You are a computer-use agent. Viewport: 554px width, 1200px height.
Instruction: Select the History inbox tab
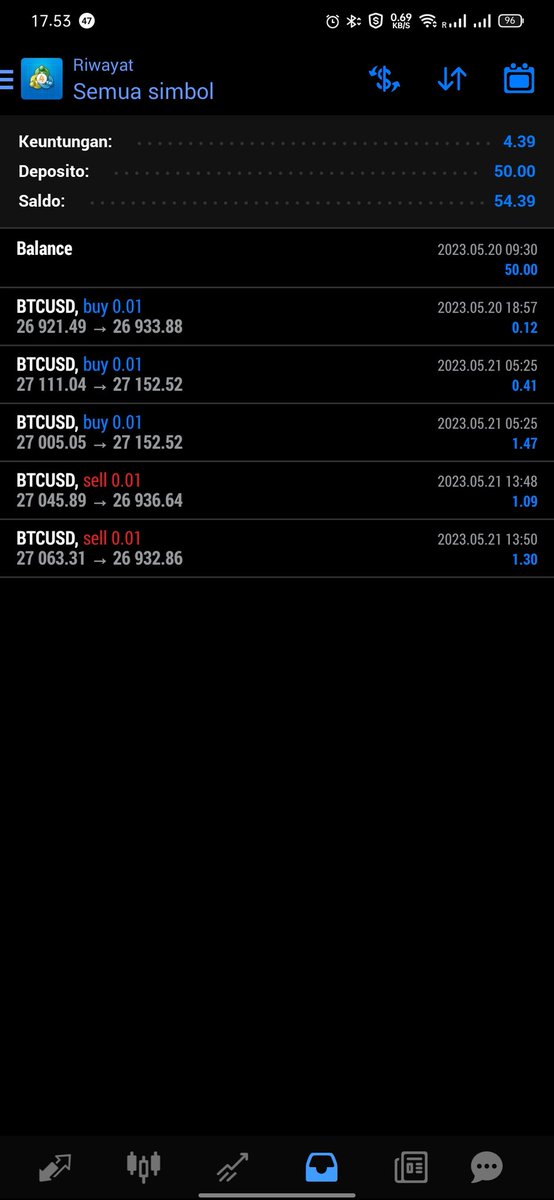tap(322, 1166)
